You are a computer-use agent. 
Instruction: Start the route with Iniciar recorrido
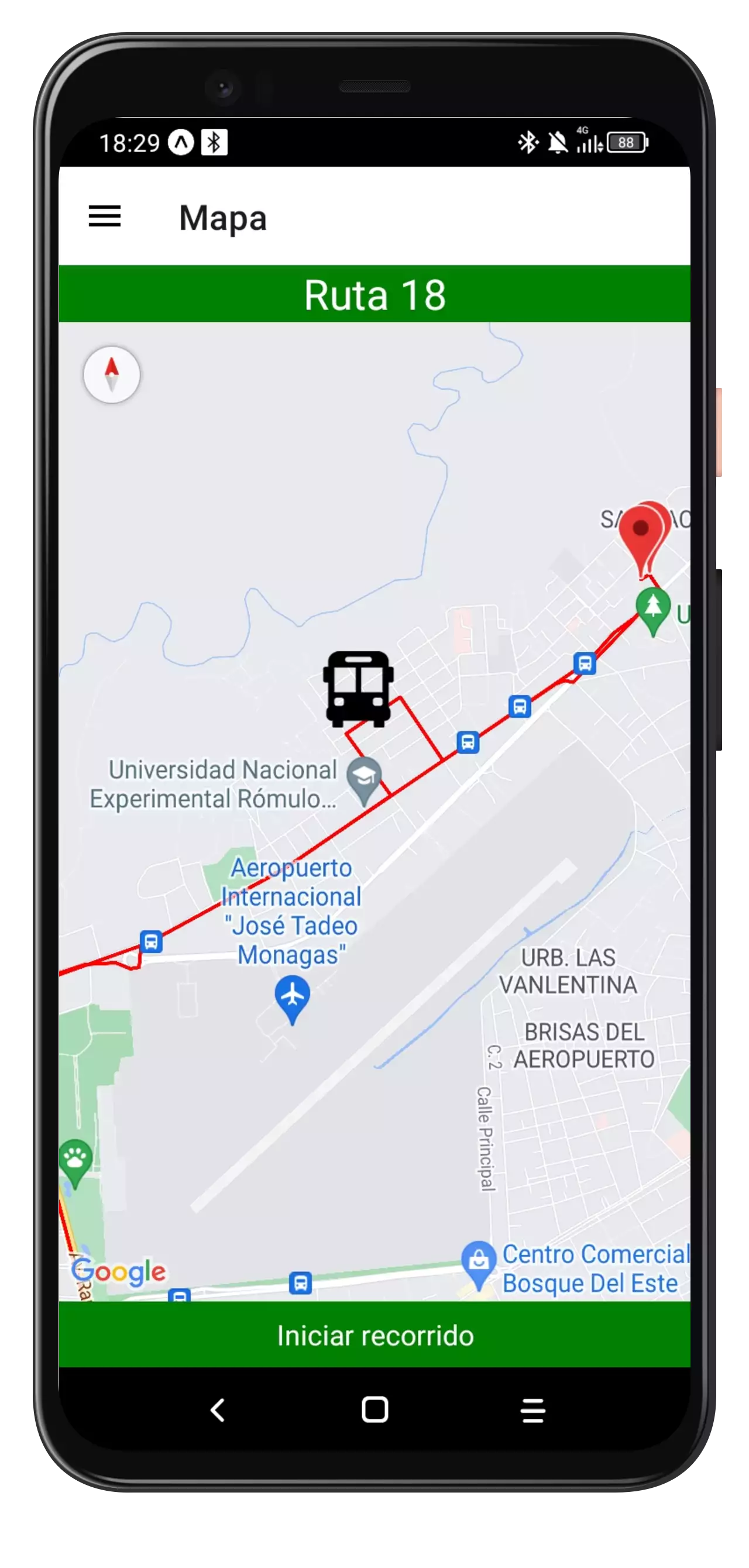(374, 1335)
